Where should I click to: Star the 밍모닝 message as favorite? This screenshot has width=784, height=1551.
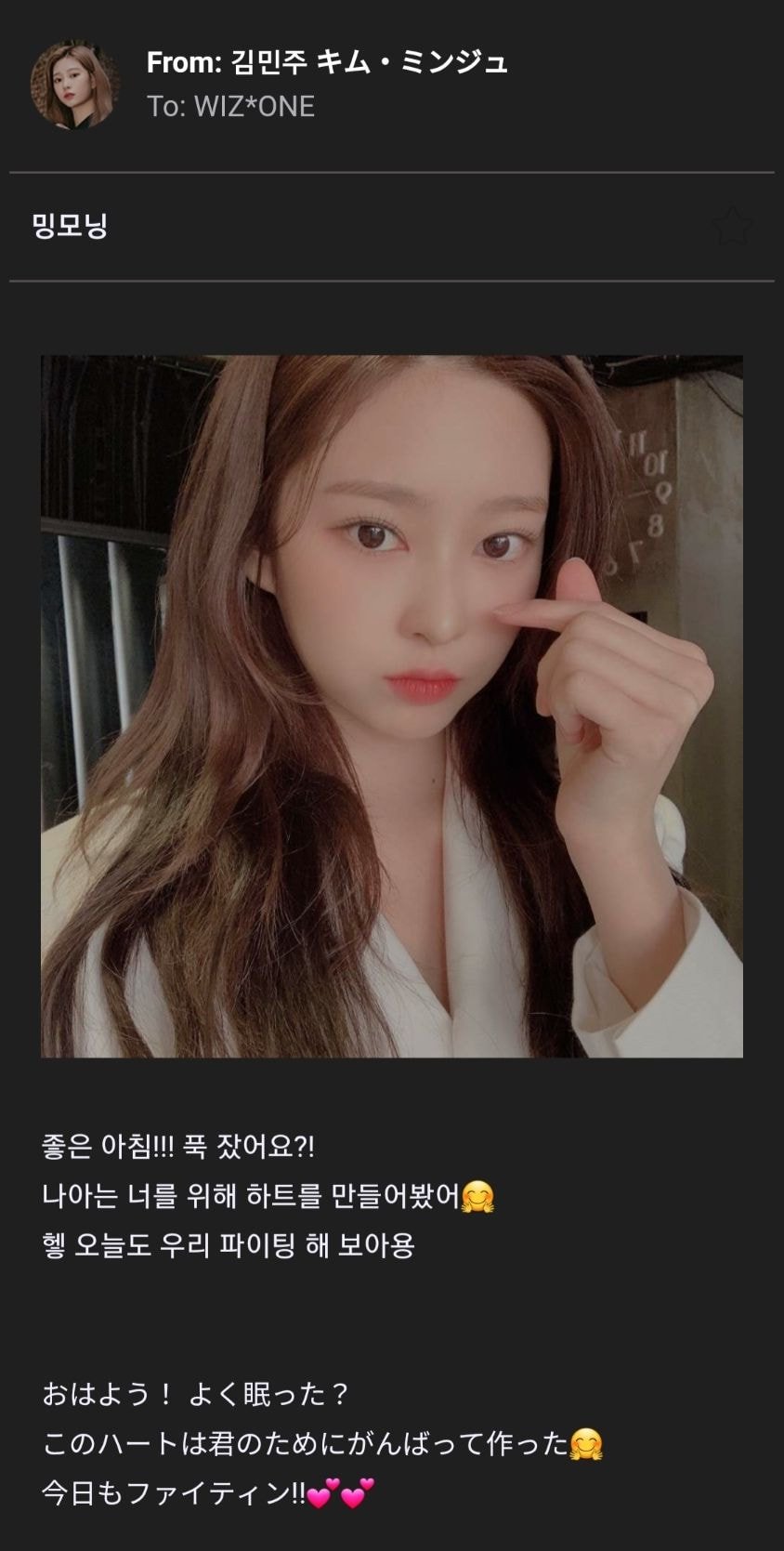pos(732,226)
